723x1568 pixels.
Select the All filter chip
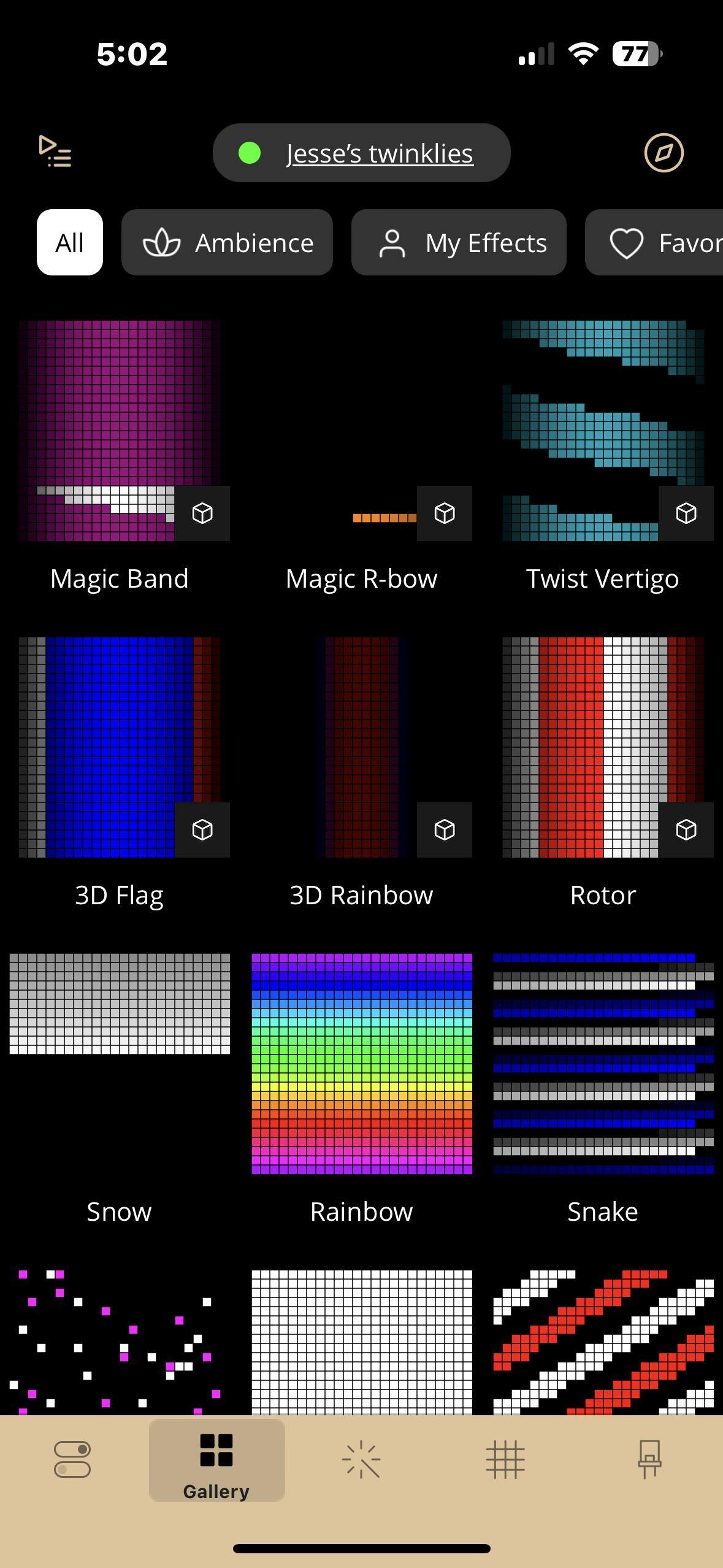(x=70, y=242)
